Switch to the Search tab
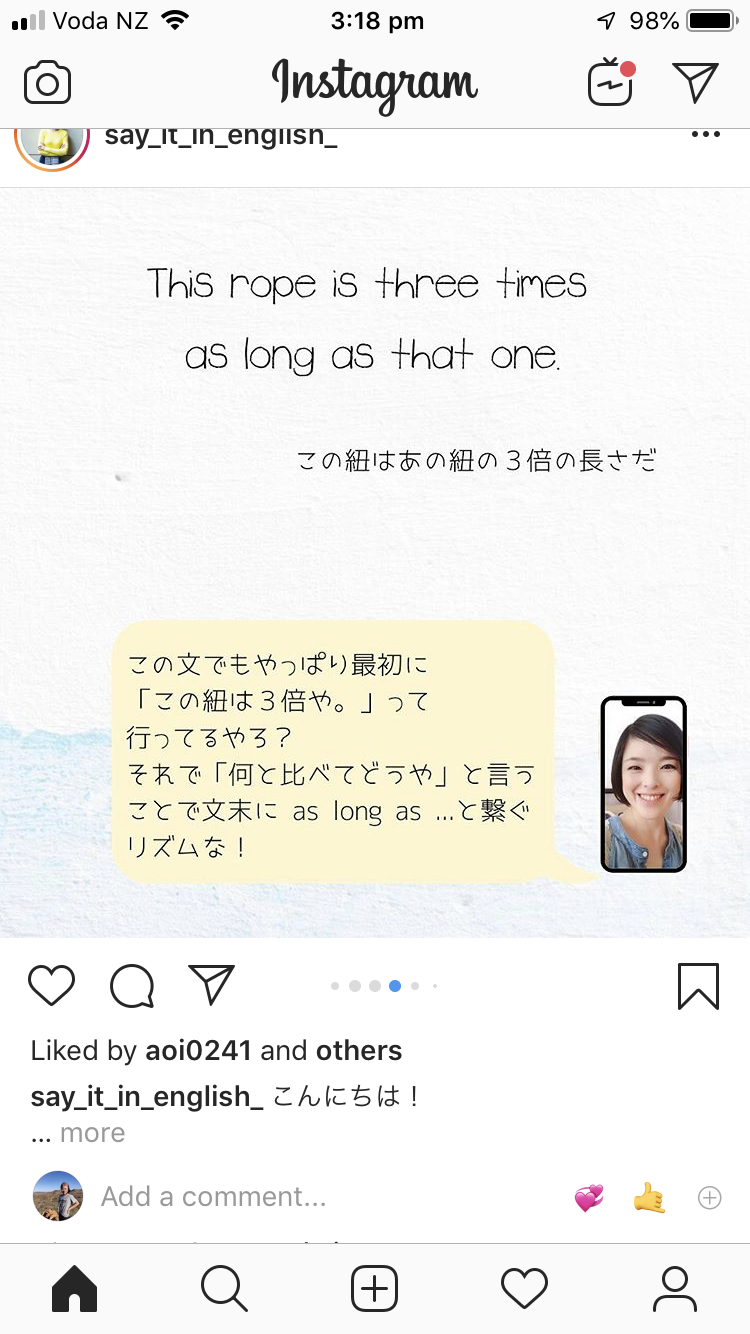Image resolution: width=750 pixels, height=1334 pixels. pos(224,1289)
